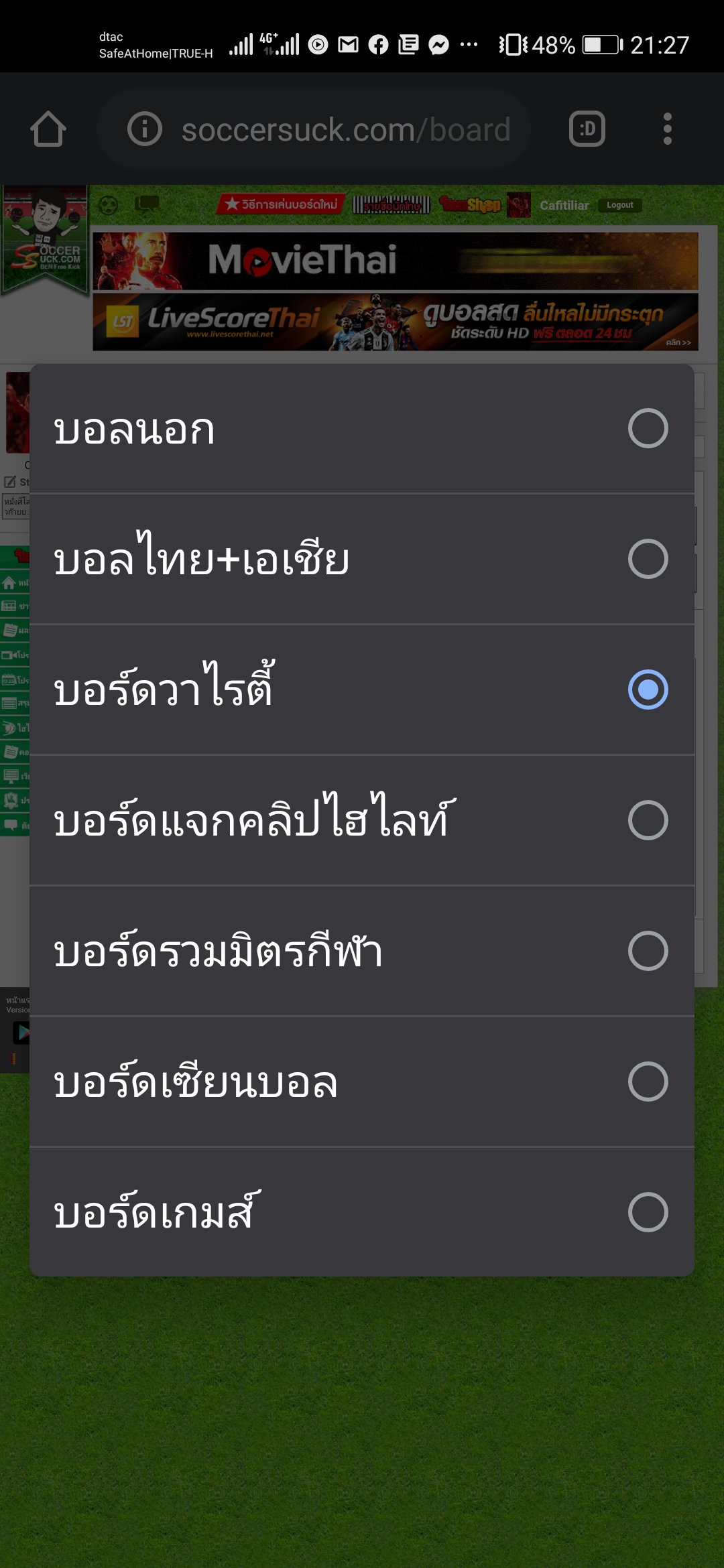Pick the บอร์ดเกมส์ option
This screenshot has height=1568, width=724.
(x=362, y=1212)
